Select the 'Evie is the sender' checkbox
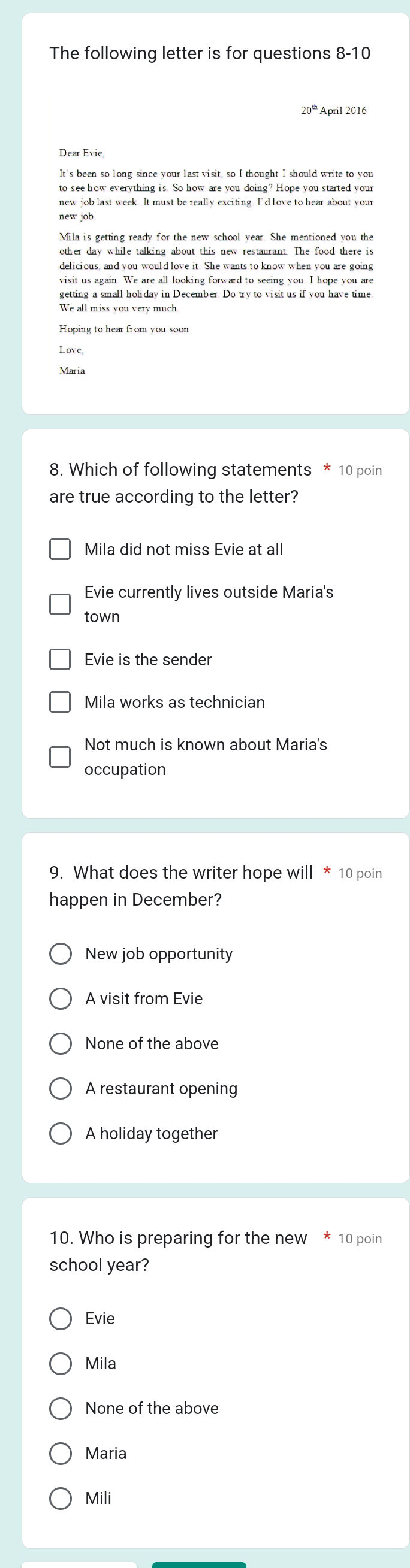Viewport: 410px width, 1568px height. (x=60, y=659)
